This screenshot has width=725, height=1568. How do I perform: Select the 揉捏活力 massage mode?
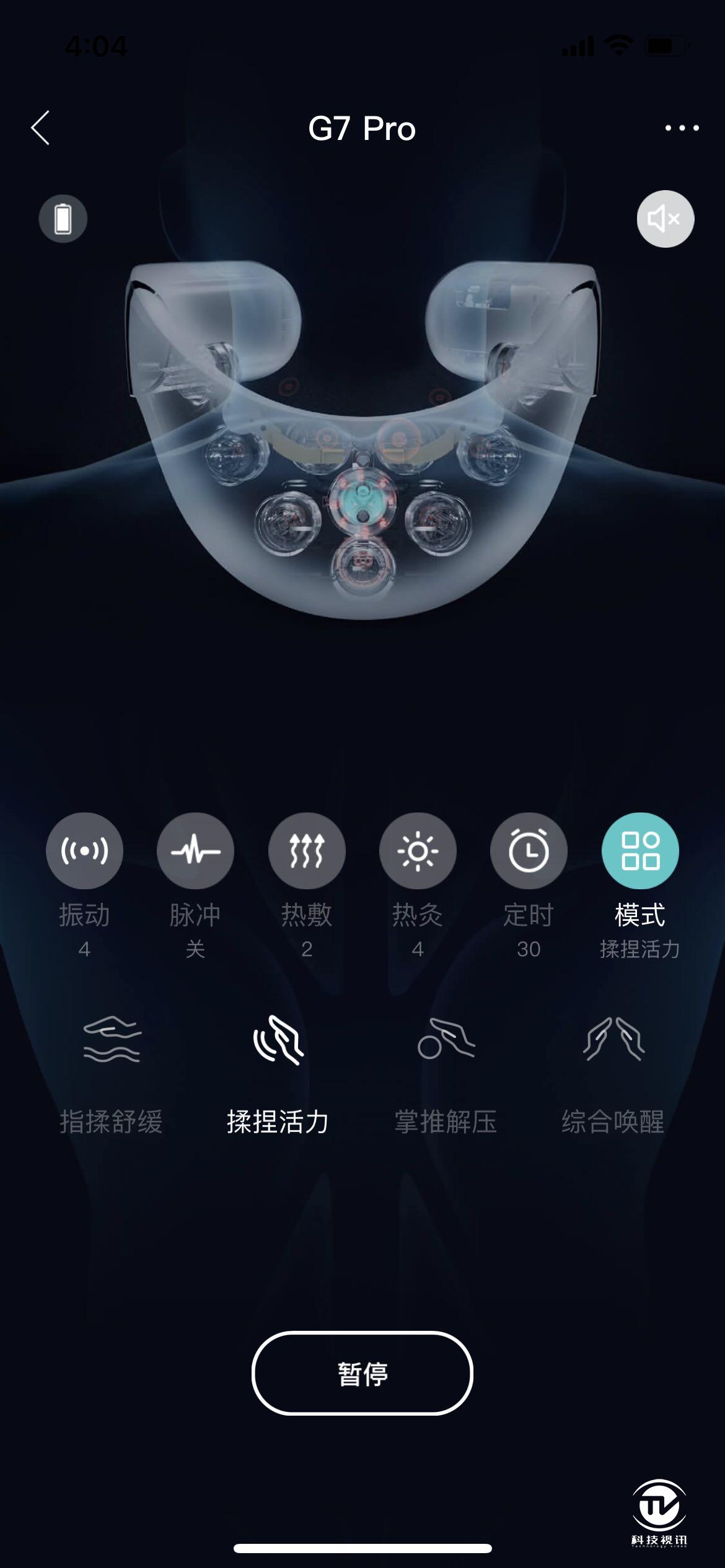pyautogui.click(x=278, y=1071)
